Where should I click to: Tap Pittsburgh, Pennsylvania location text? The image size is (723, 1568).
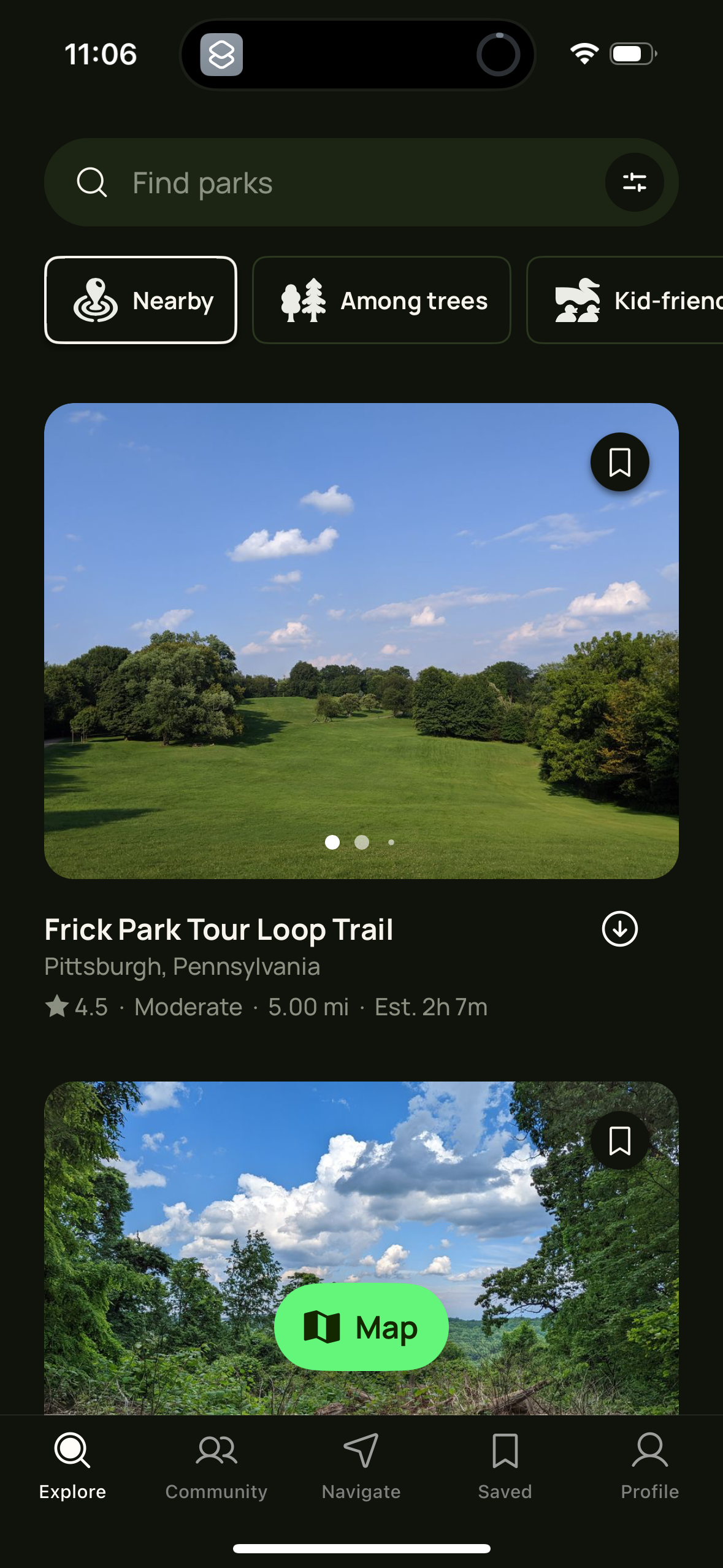[182, 965]
